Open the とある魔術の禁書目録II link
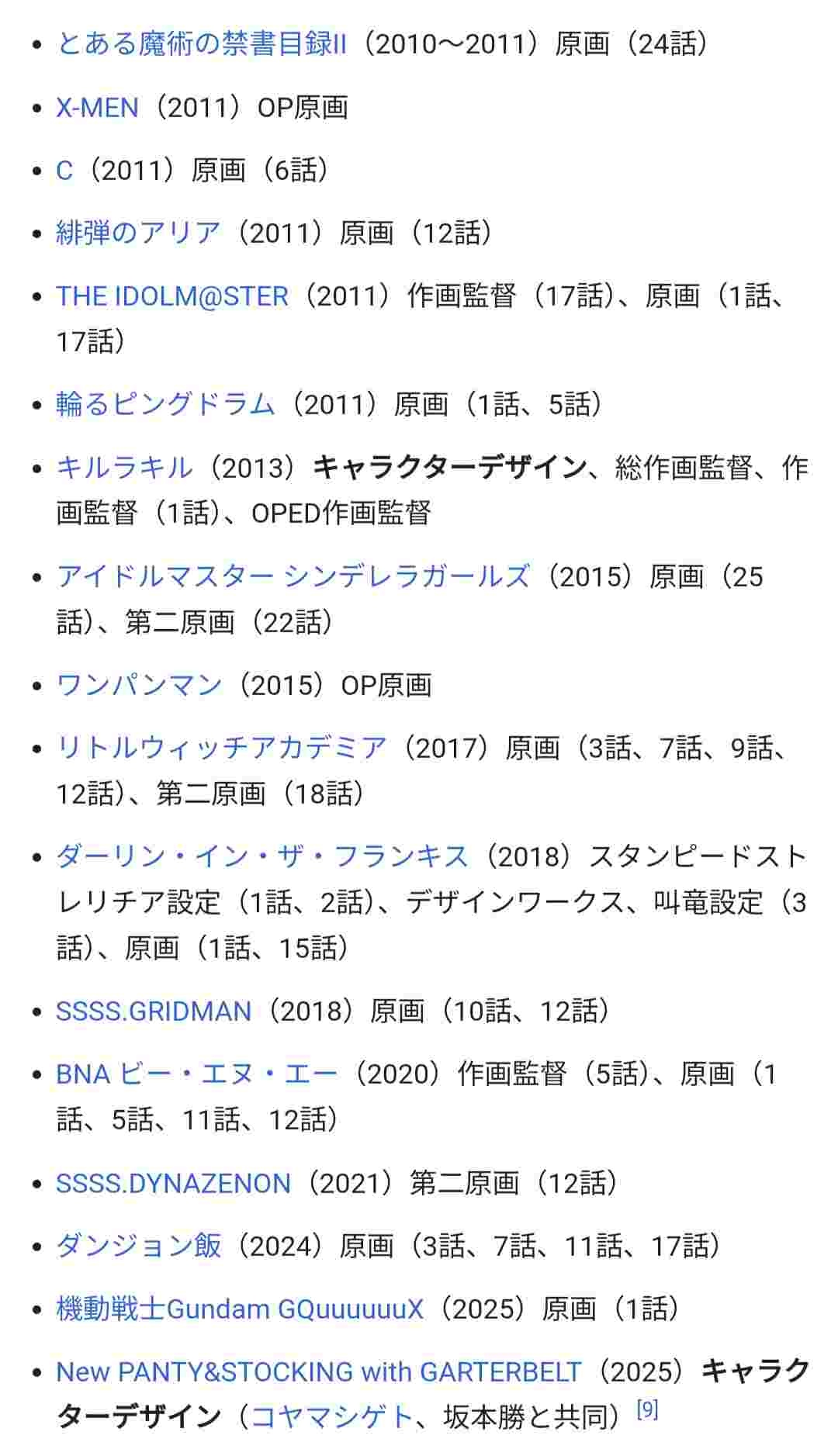This screenshot has width=838, height=1456. point(201,43)
